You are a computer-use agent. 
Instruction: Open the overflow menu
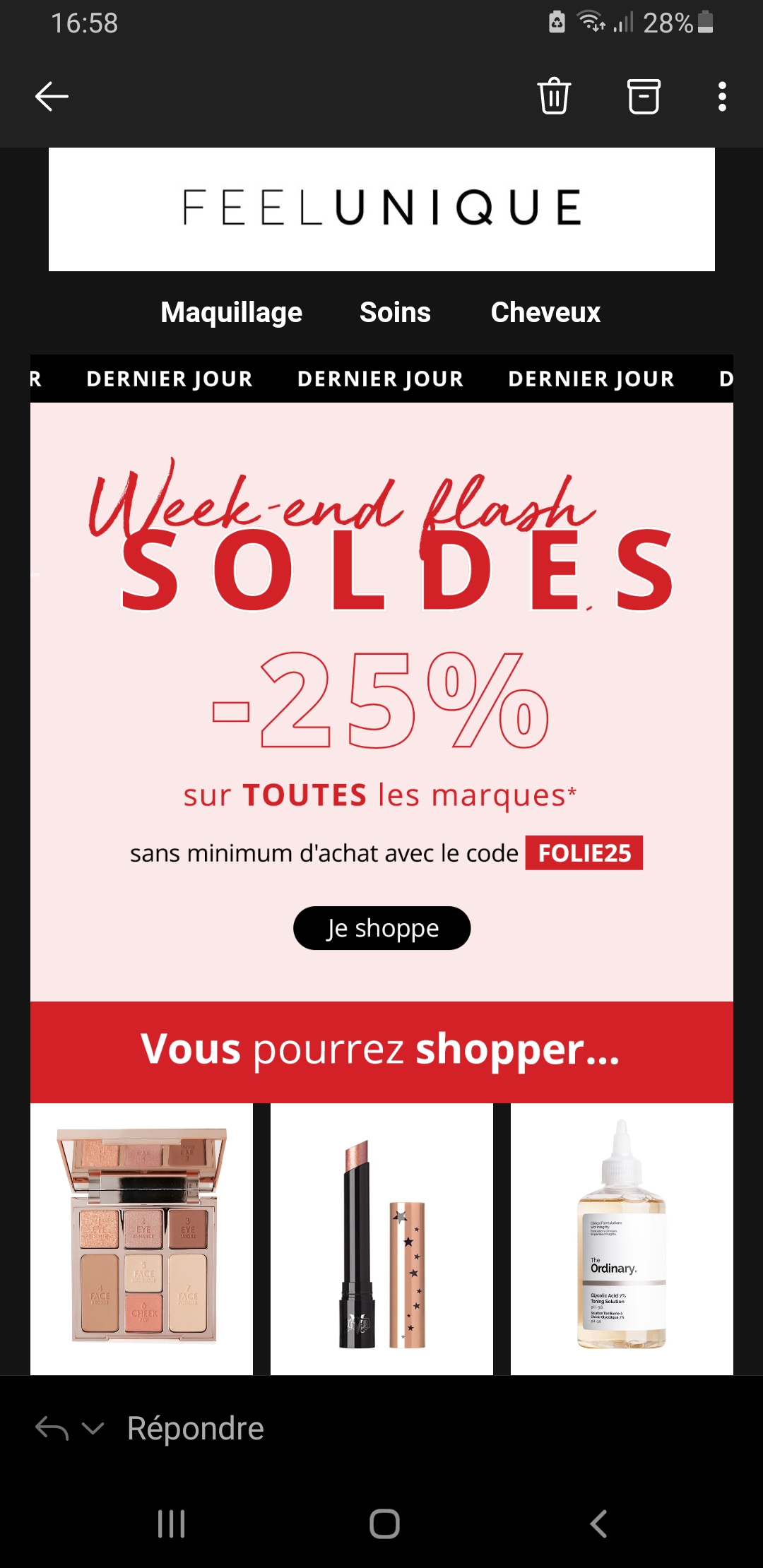721,96
